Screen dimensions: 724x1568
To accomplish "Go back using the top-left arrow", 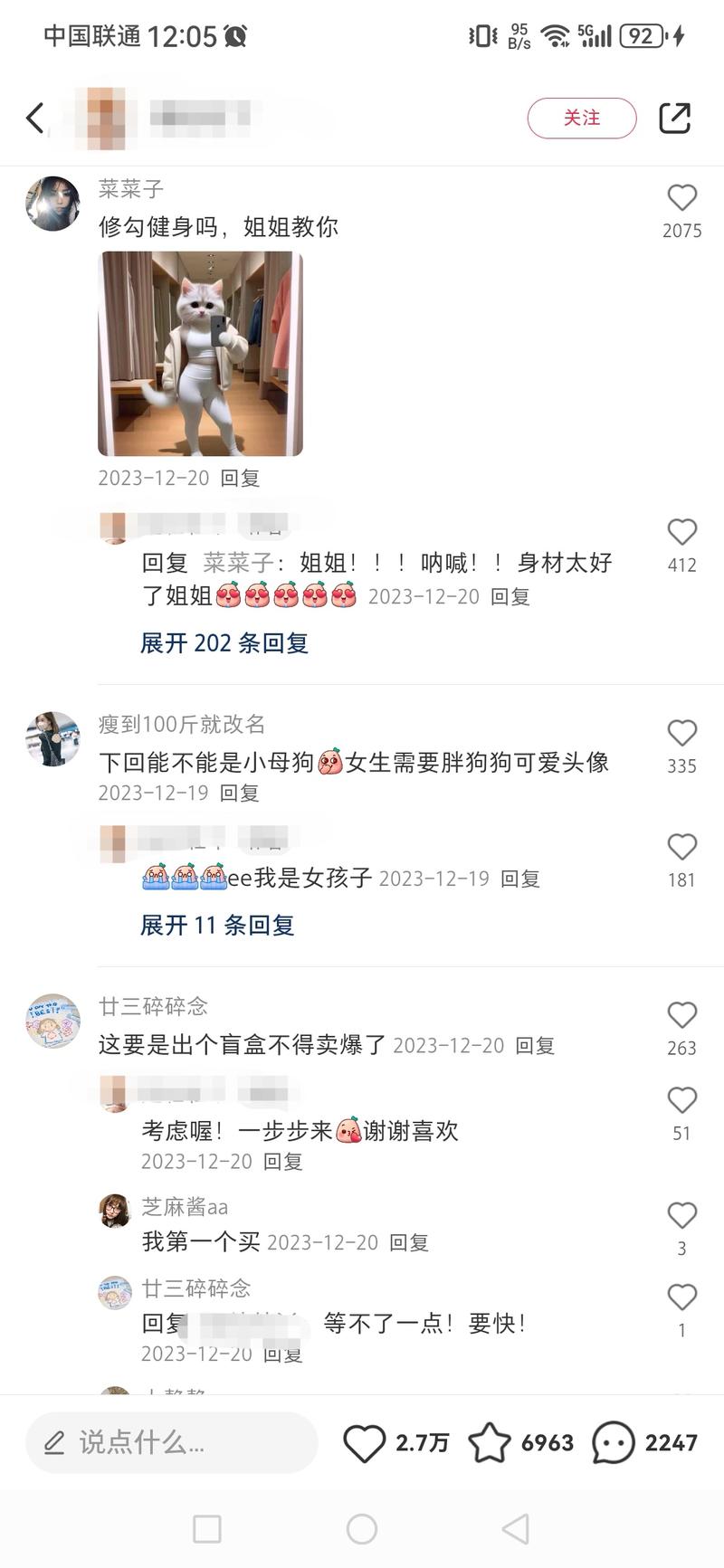I will (x=35, y=118).
